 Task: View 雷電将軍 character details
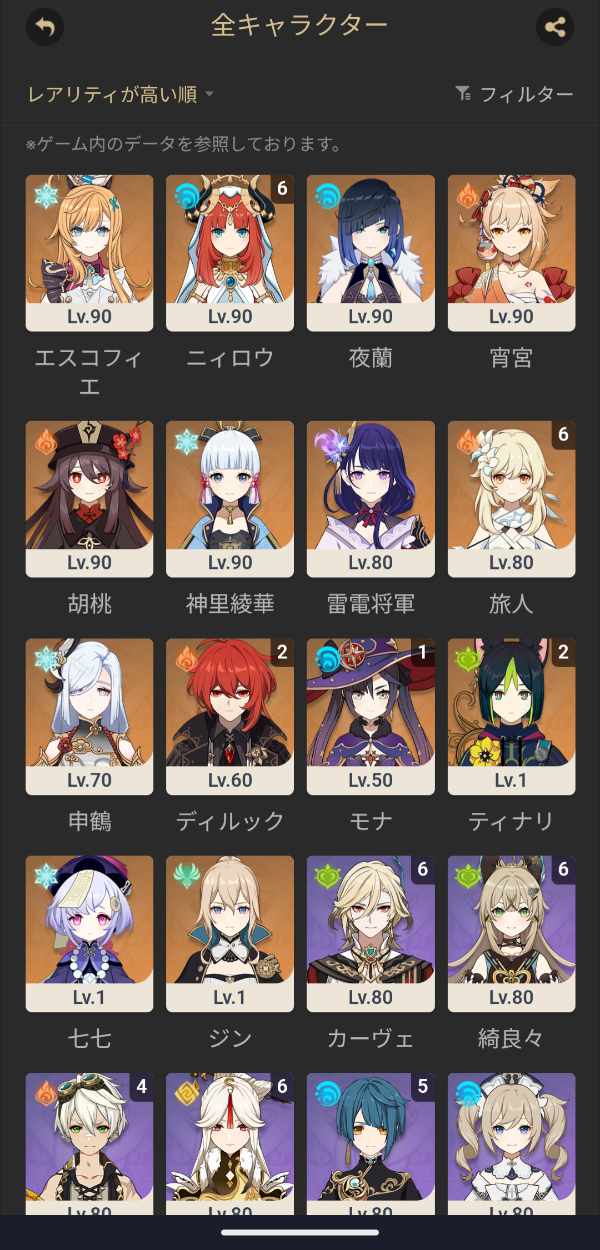(x=371, y=498)
